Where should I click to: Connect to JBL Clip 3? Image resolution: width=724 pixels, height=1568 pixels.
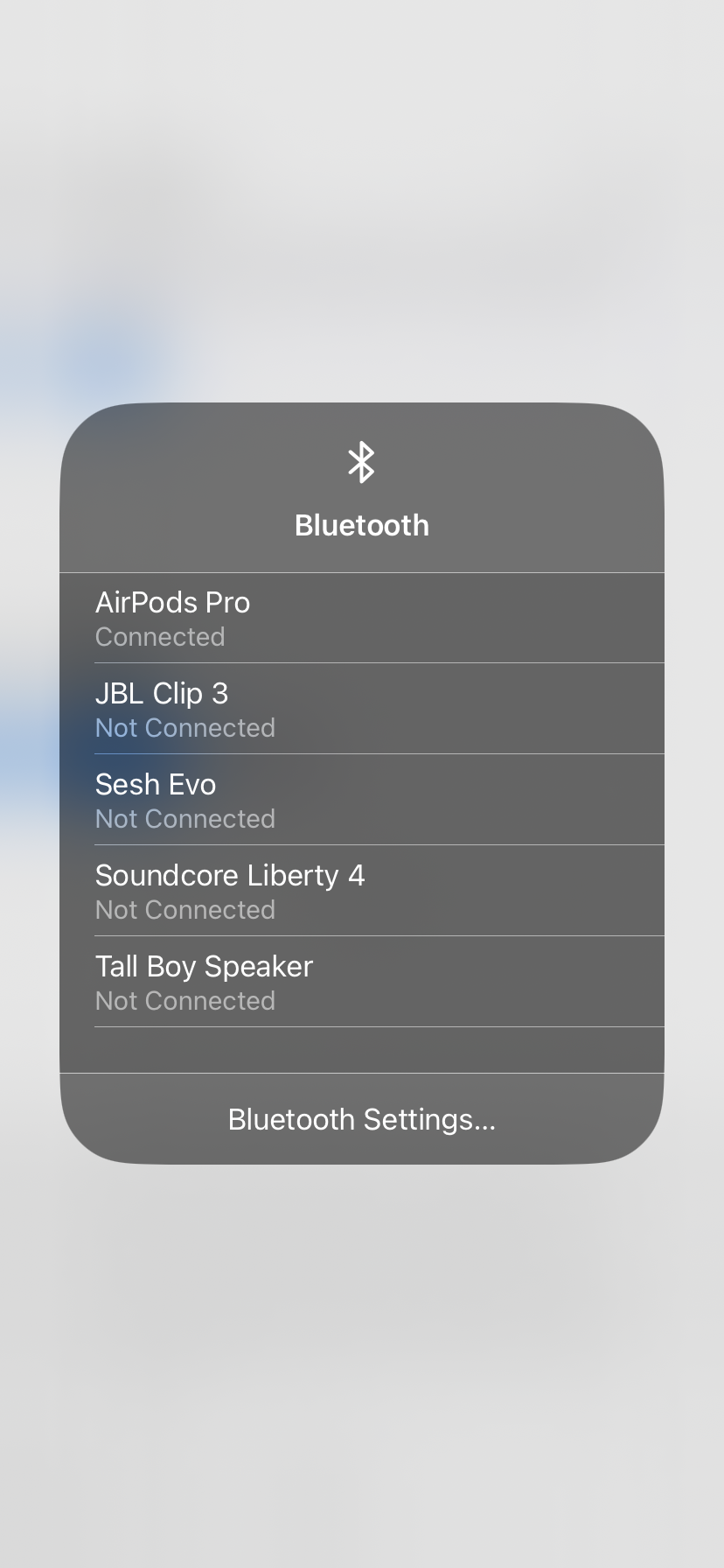click(361, 710)
